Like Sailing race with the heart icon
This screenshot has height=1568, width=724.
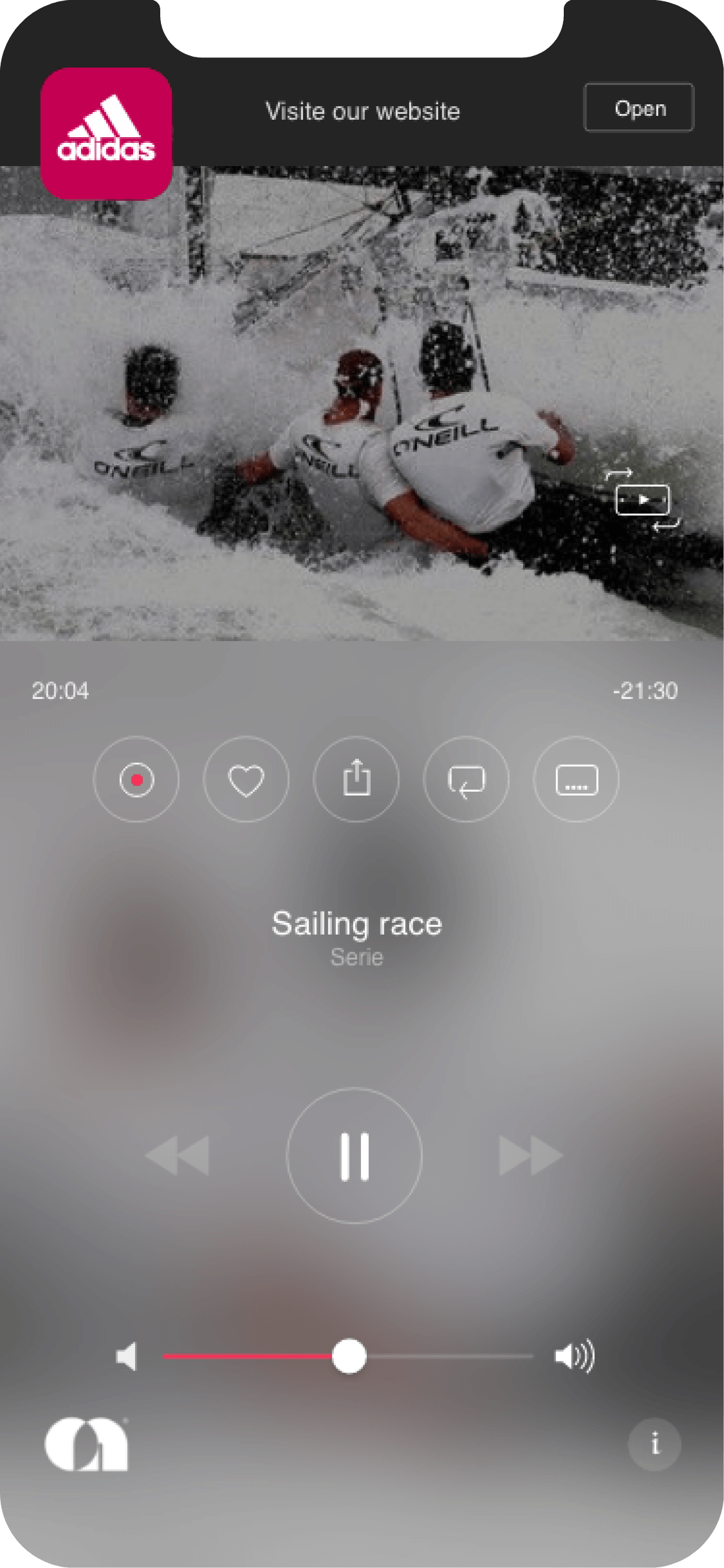pos(246,779)
